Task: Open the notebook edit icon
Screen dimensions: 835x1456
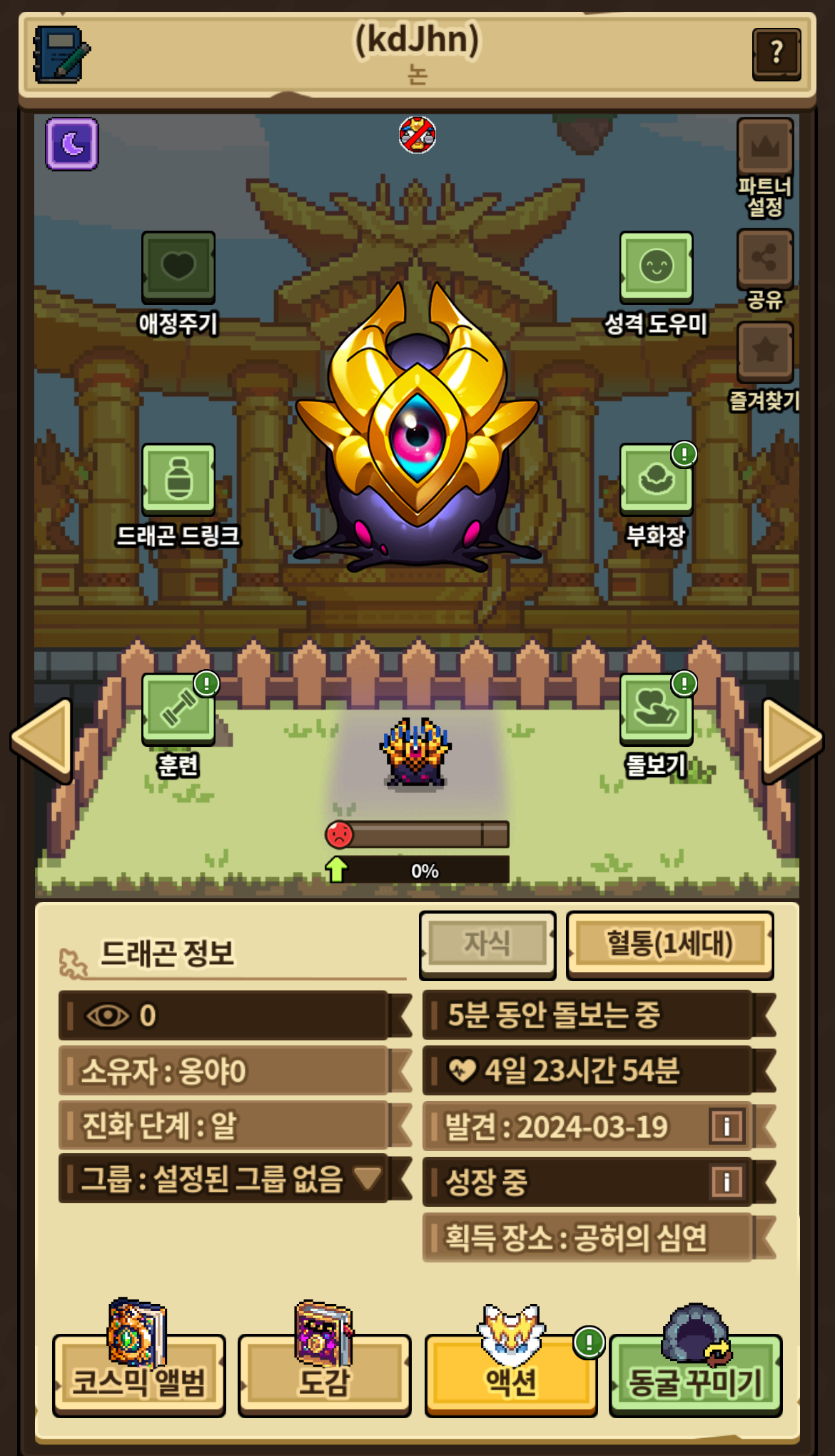Action: [x=61, y=55]
